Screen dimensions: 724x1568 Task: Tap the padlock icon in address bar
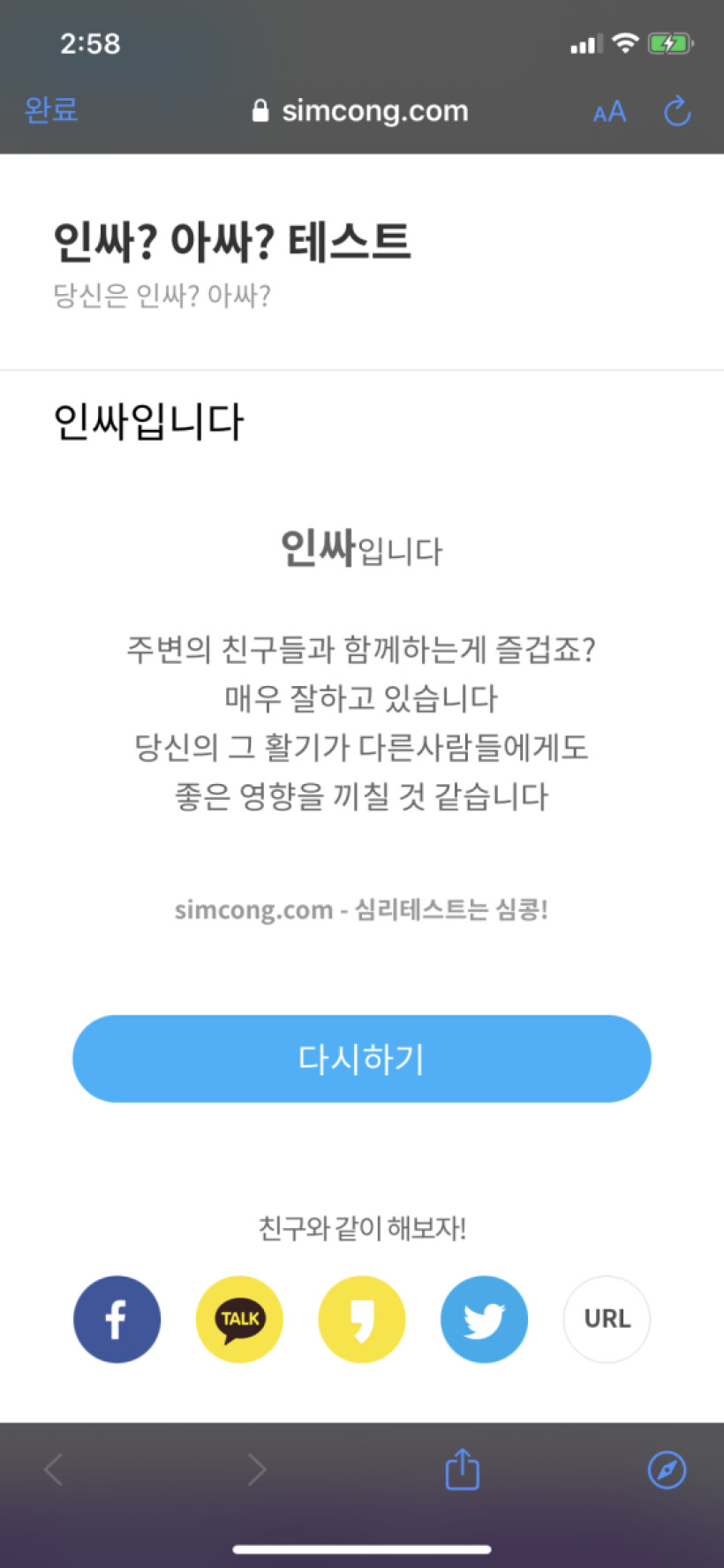(260, 109)
